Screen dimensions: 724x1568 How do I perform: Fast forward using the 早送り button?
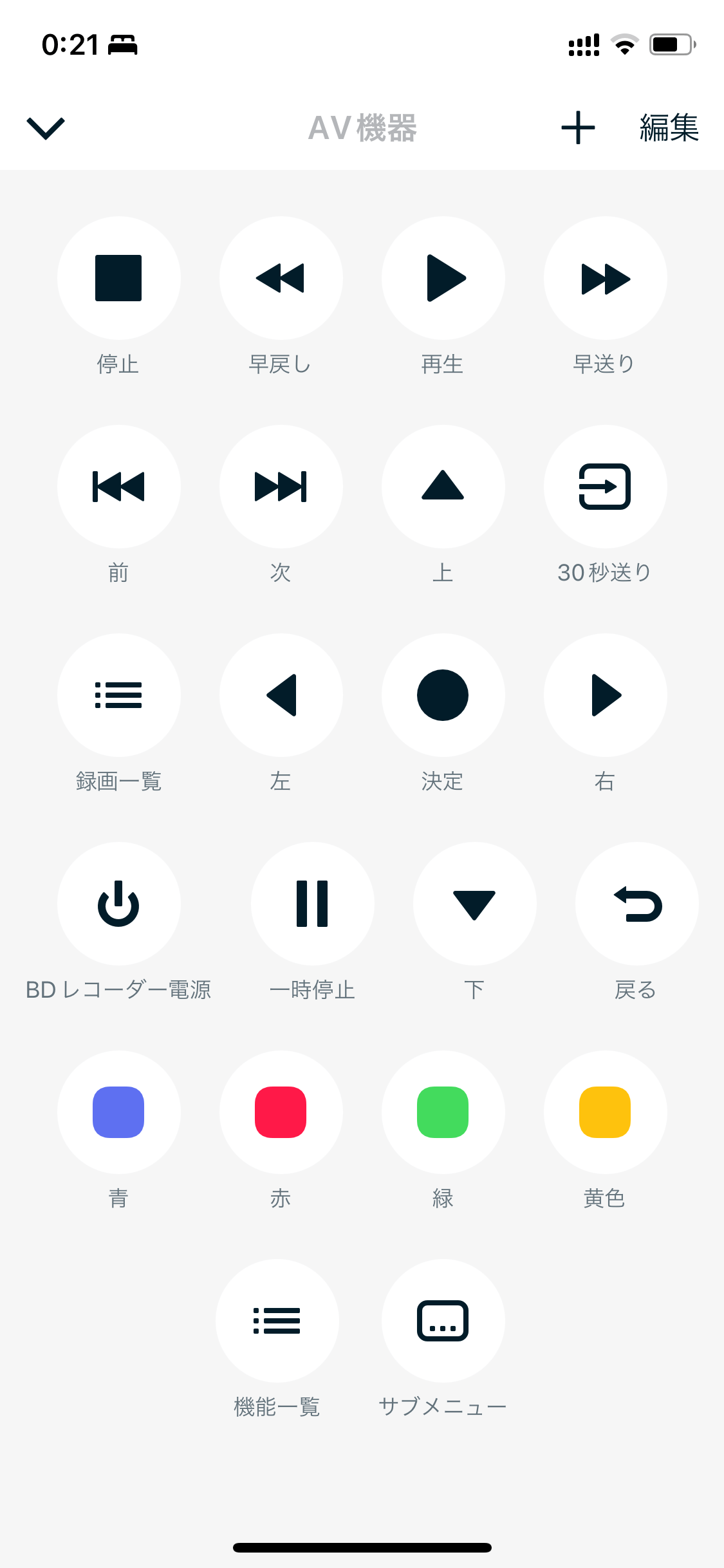tap(605, 278)
